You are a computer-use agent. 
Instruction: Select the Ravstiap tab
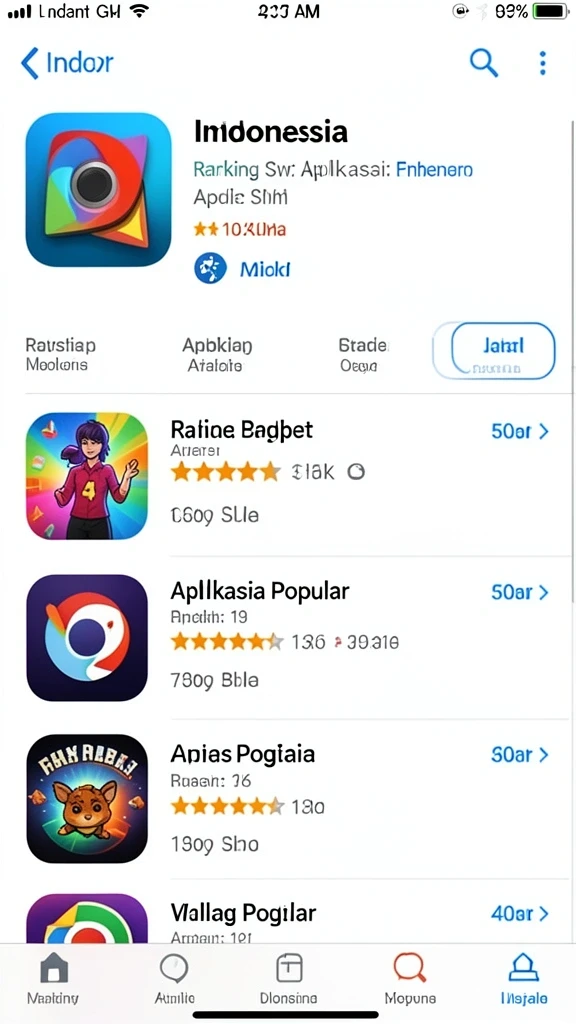point(60,354)
